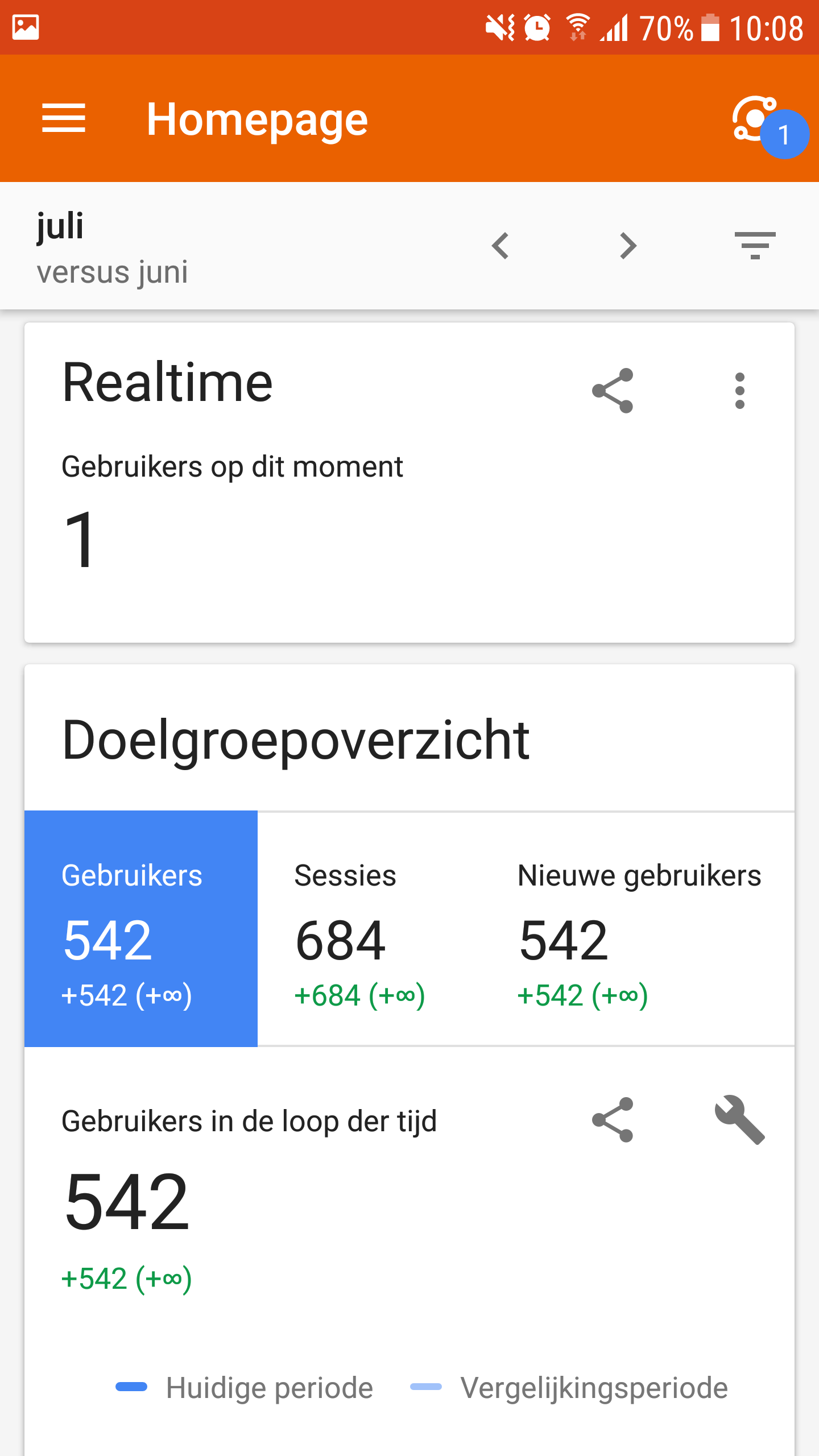Share the Gebruikers in de loop der tijd chart
This screenshot has width=819, height=1456.
613,1120
